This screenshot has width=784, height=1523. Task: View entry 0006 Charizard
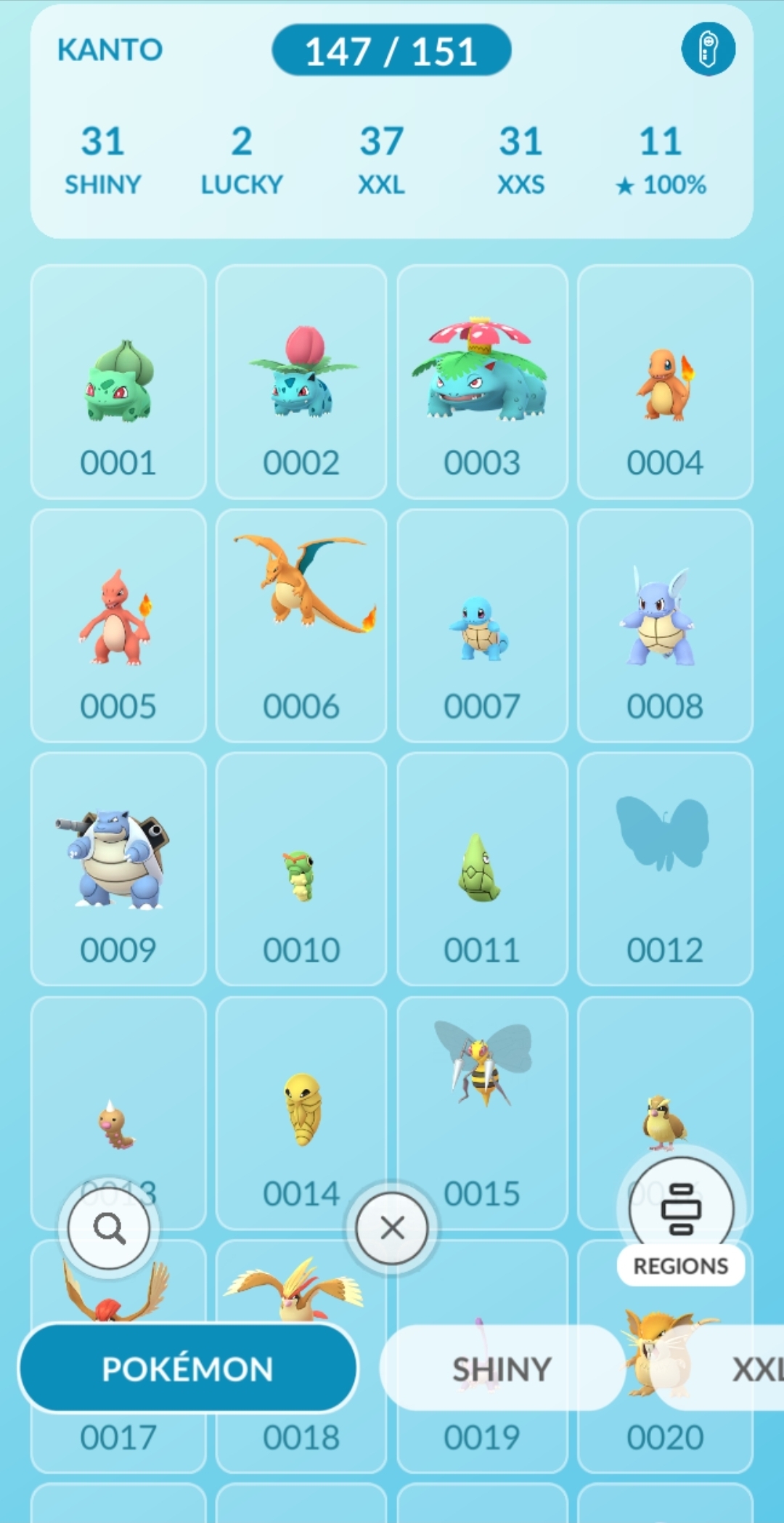(x=301, y=626)
